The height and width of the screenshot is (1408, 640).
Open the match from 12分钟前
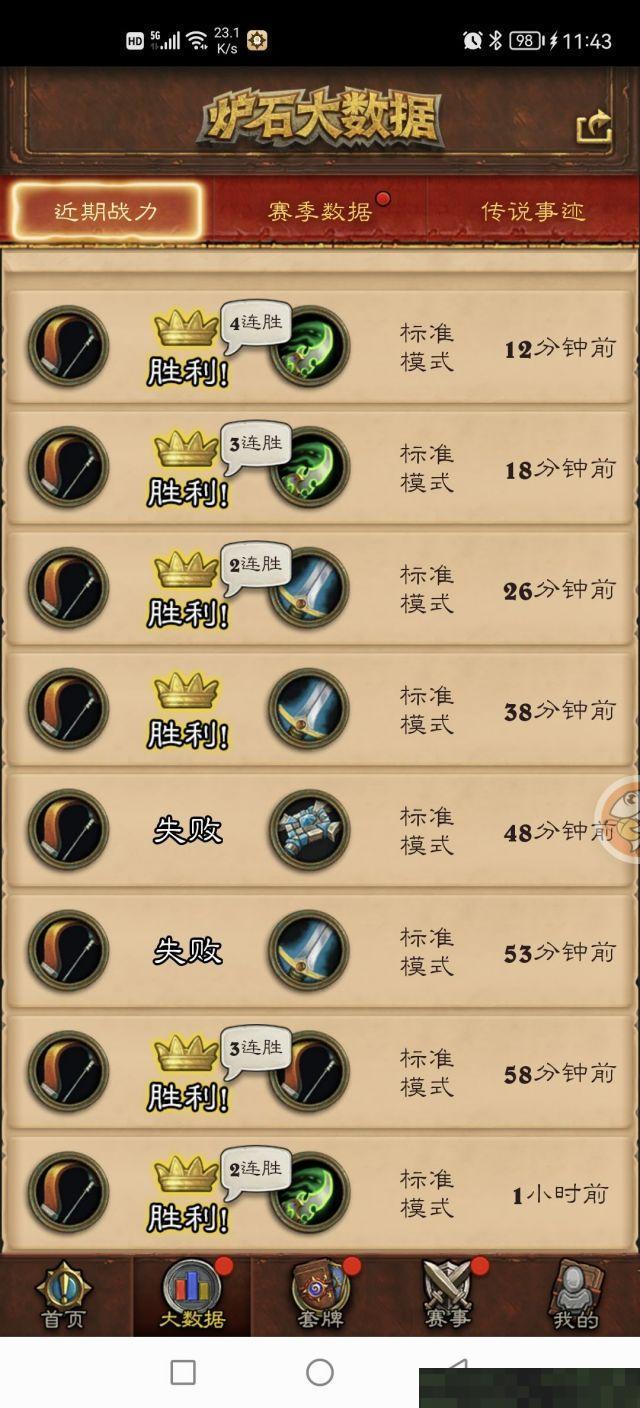pyautogui.click(x=320, y=347)
